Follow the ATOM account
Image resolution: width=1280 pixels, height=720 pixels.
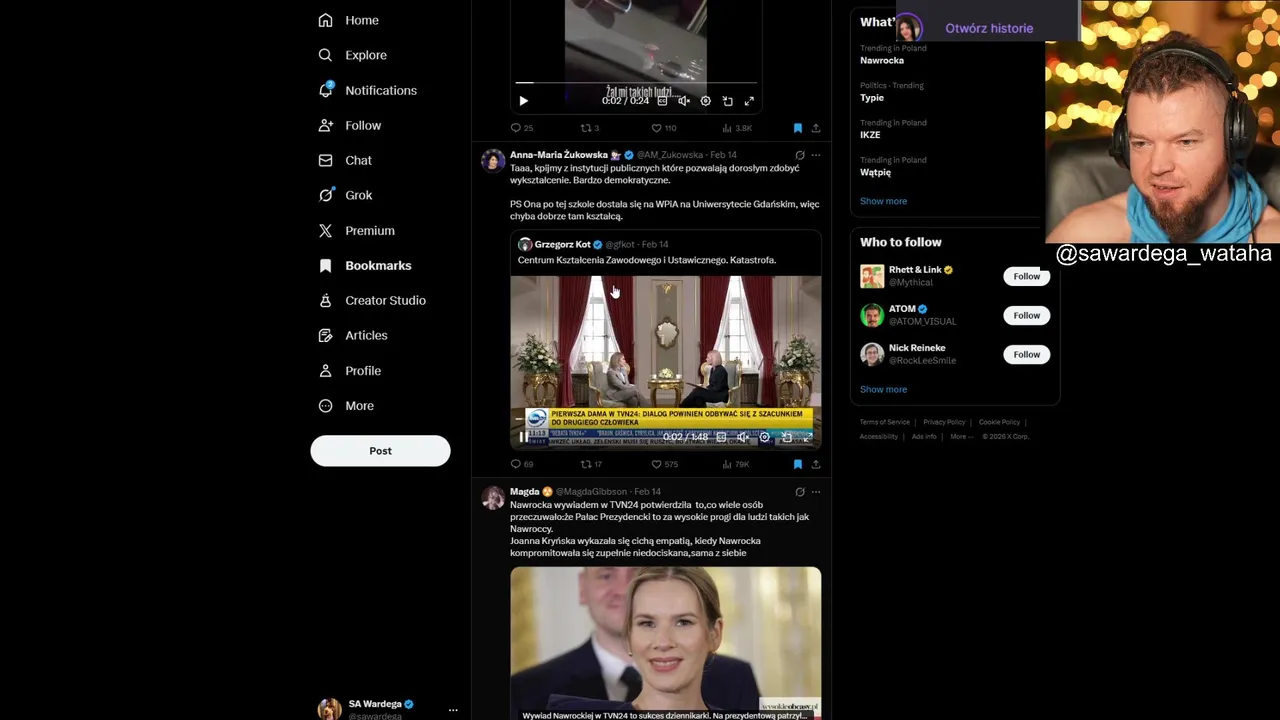coord(1026,315)
